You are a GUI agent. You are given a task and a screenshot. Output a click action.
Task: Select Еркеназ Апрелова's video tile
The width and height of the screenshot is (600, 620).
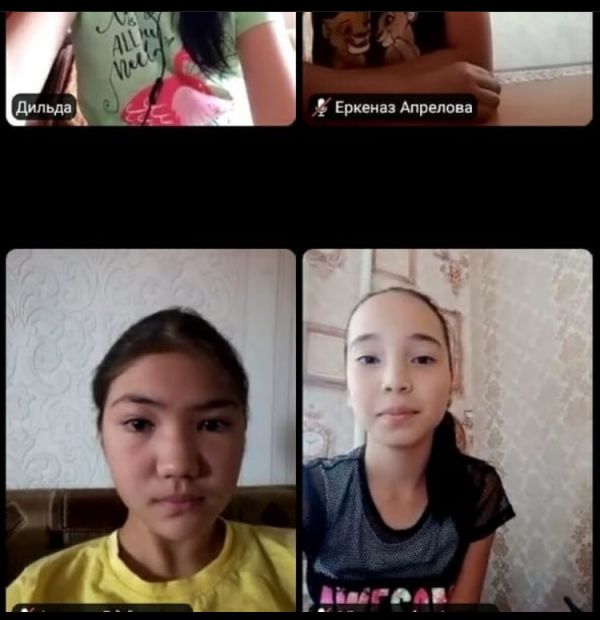point(447,65)
